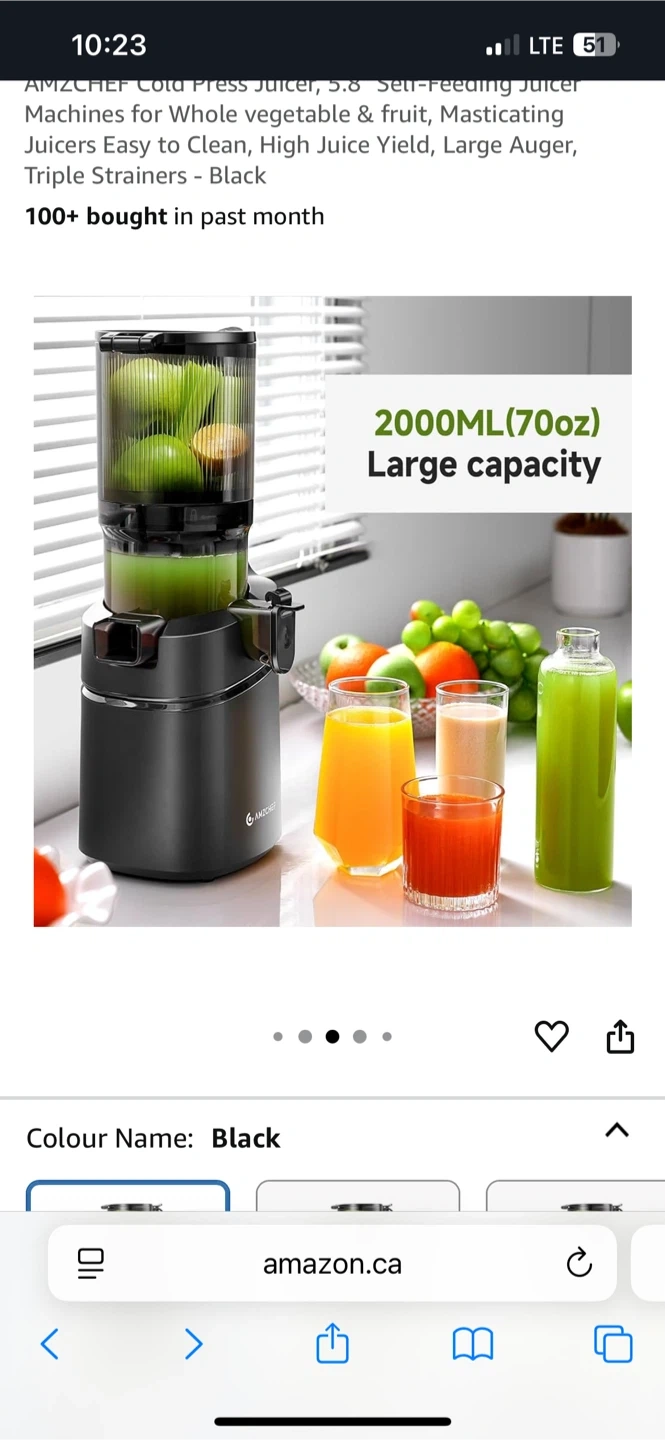
Task: Open Safari share sheet
Action: [x=332, y=1344]
